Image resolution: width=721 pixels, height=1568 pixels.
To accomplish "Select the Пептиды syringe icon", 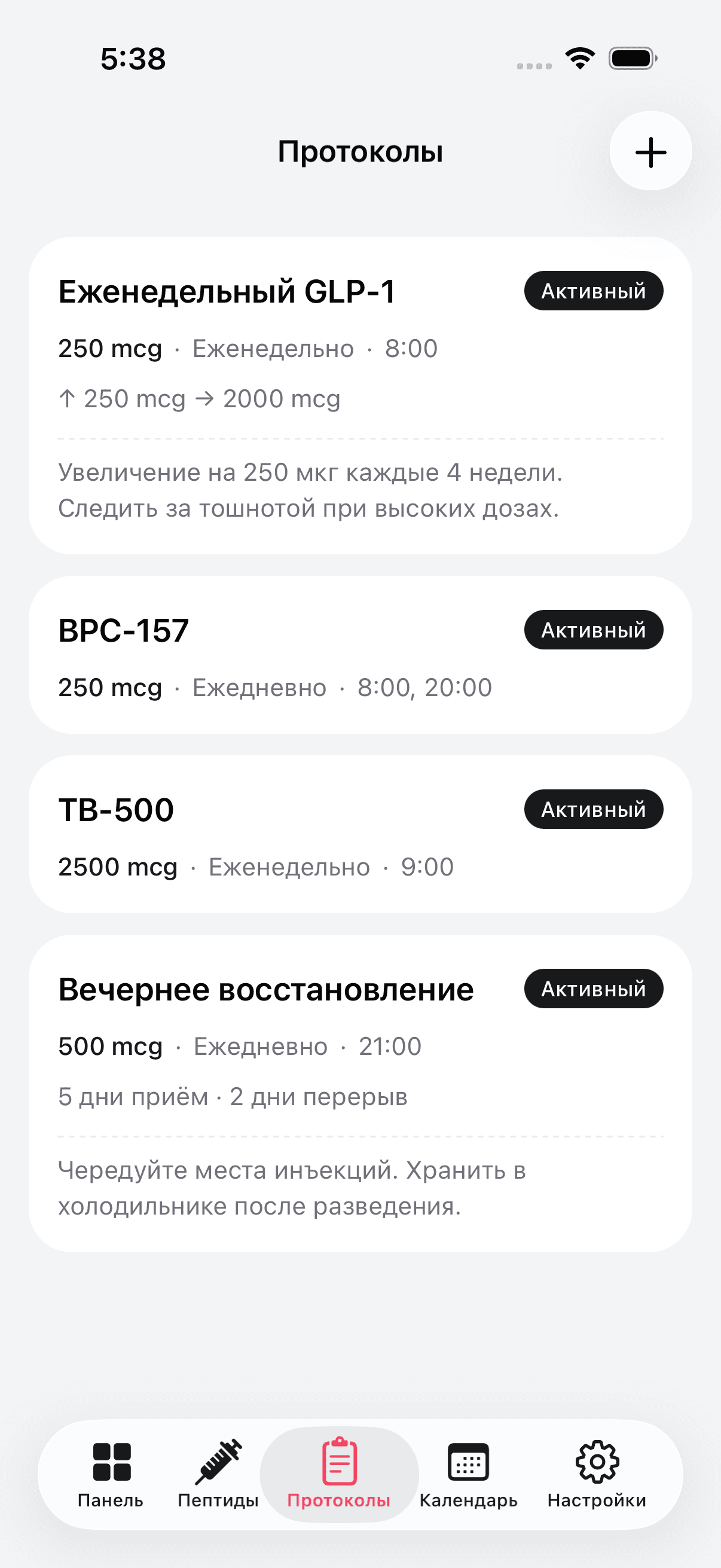I will [217, 1462].
